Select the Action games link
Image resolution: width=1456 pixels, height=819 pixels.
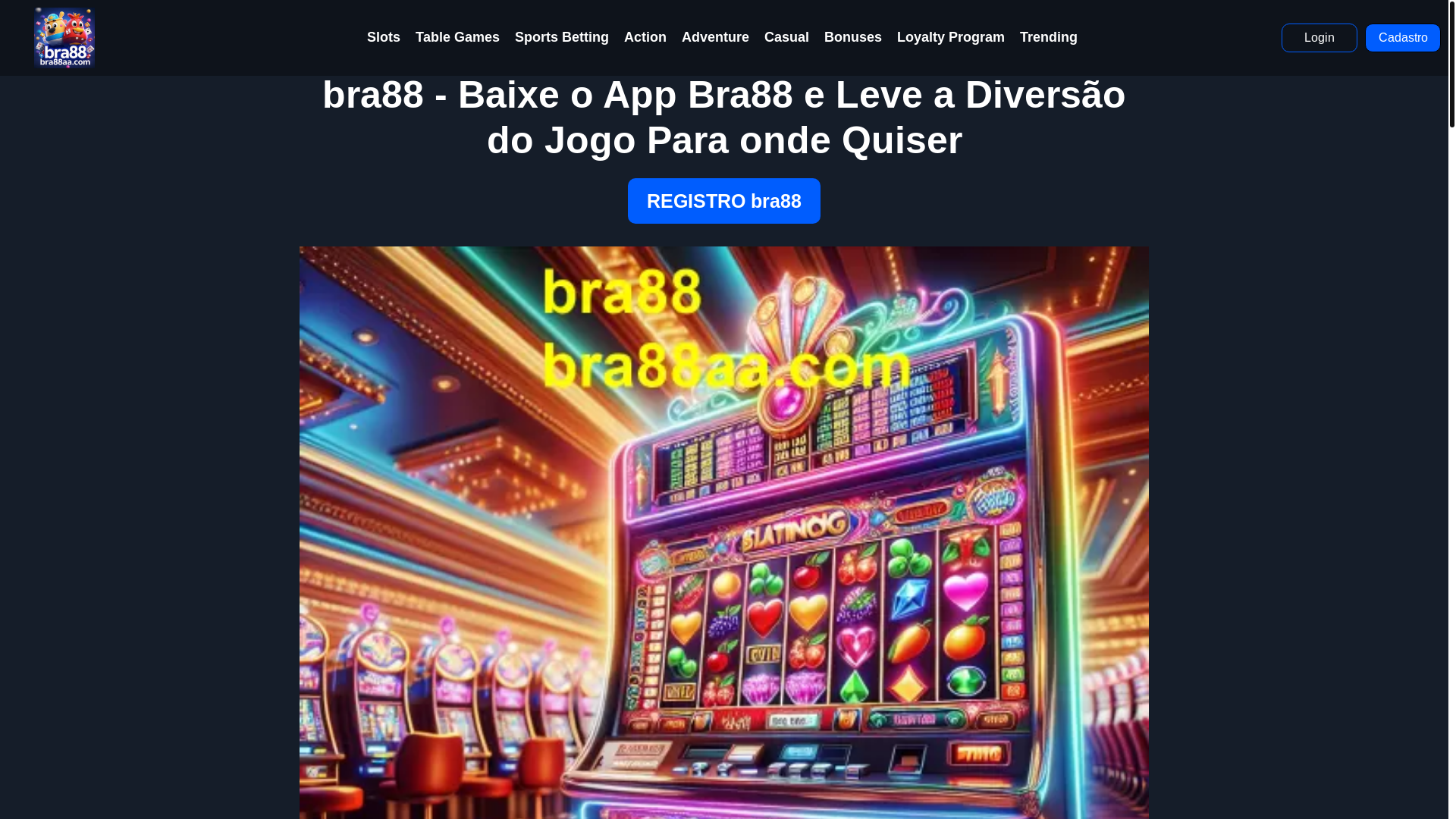[x=645, y=37]
